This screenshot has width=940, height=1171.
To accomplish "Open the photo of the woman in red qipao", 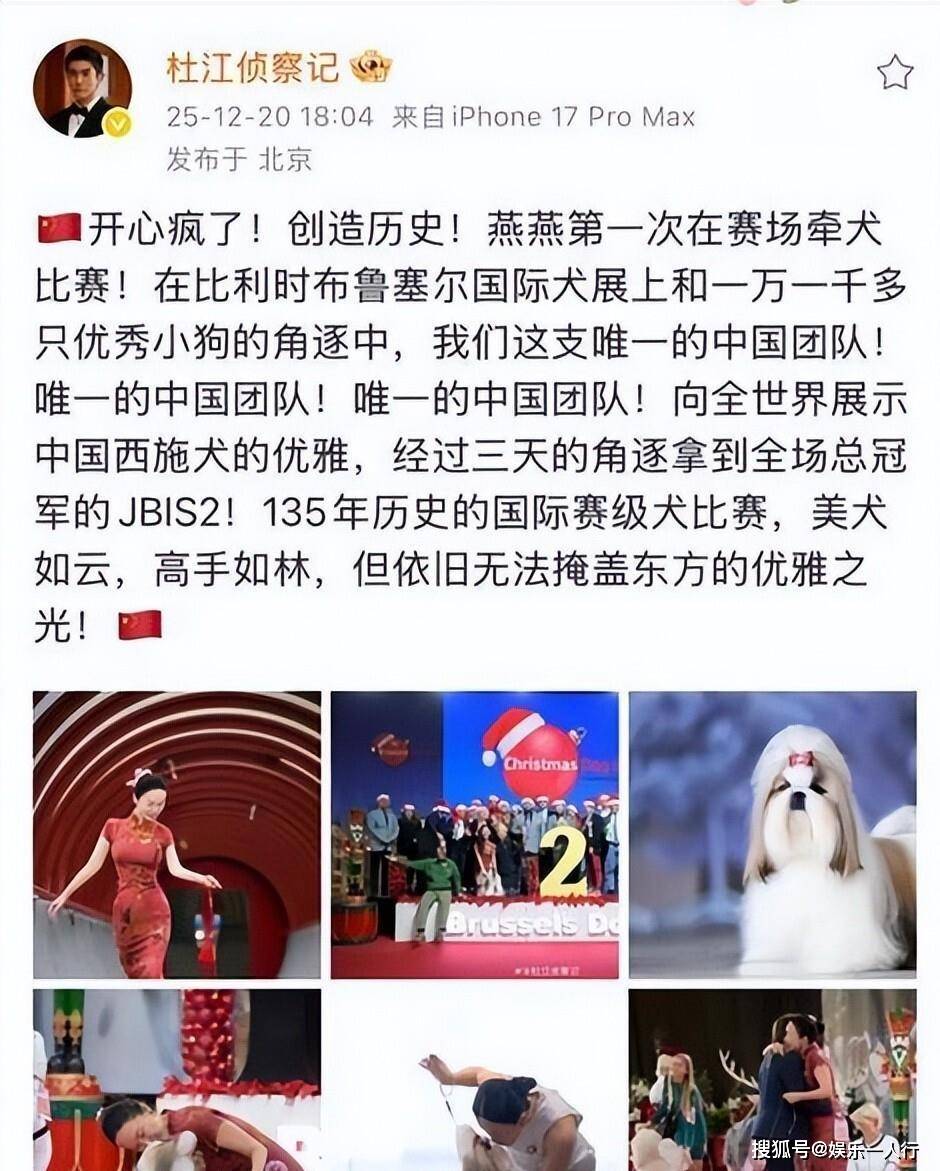I will pyautogui.click(x=177, y=834).
